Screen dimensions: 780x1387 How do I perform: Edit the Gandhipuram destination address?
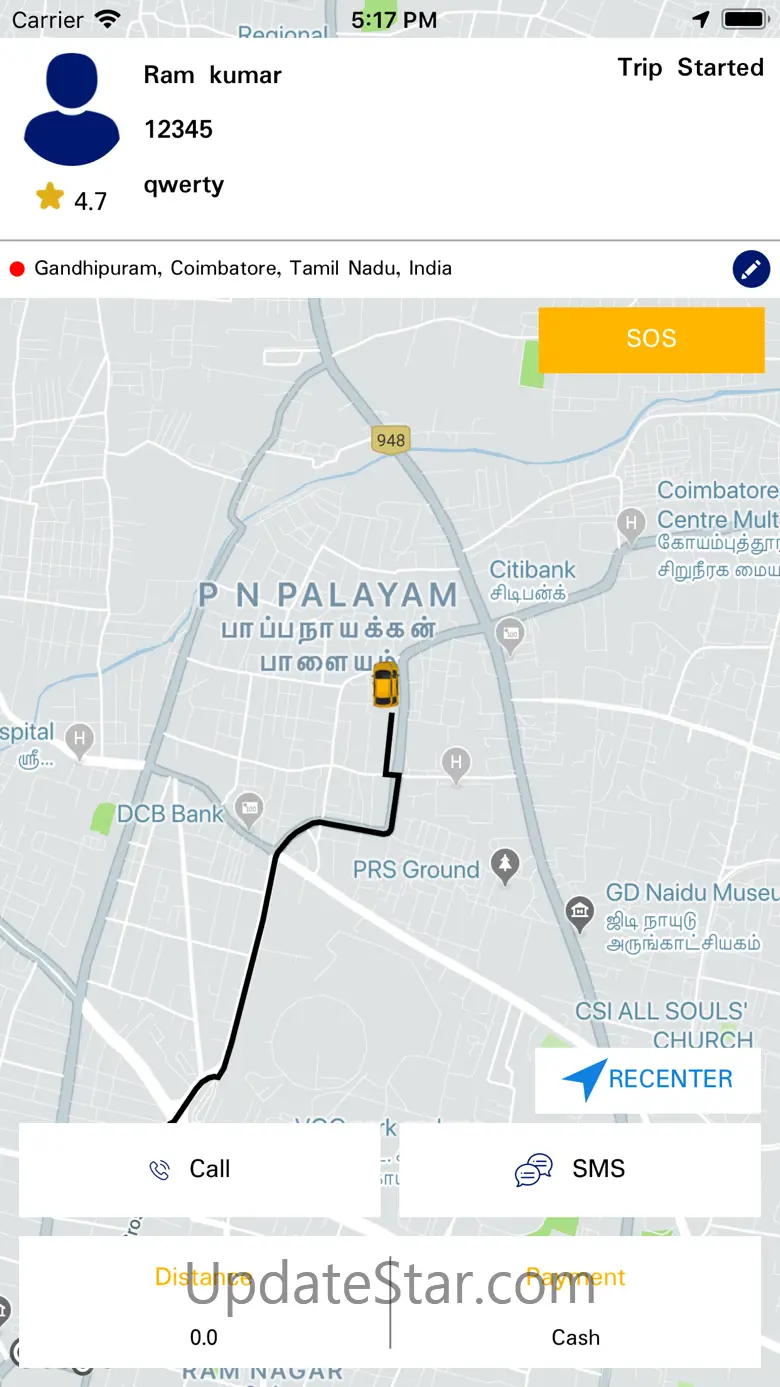751,269
